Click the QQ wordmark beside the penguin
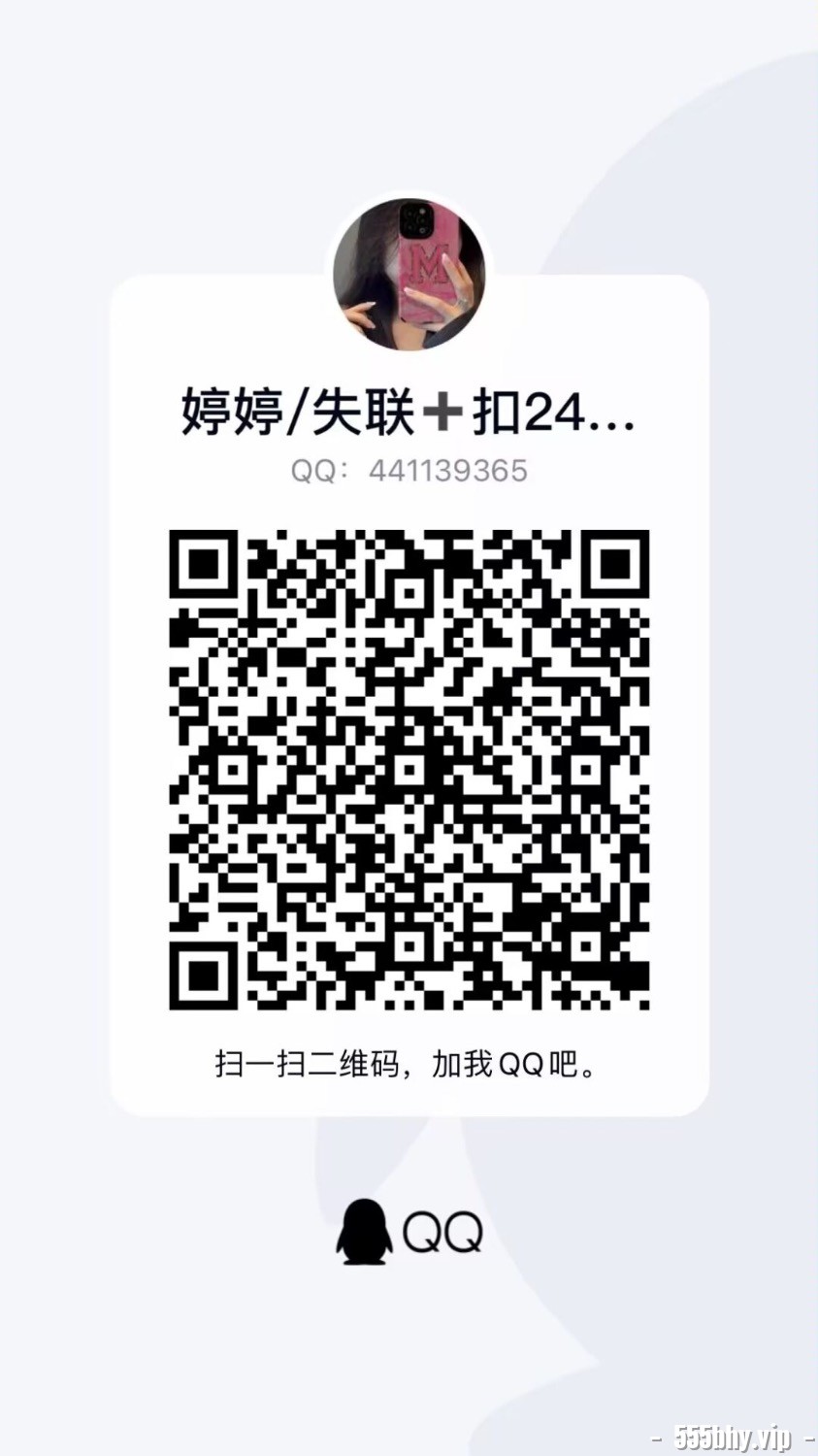818x1456 pixels. [x=442, y=1231]
